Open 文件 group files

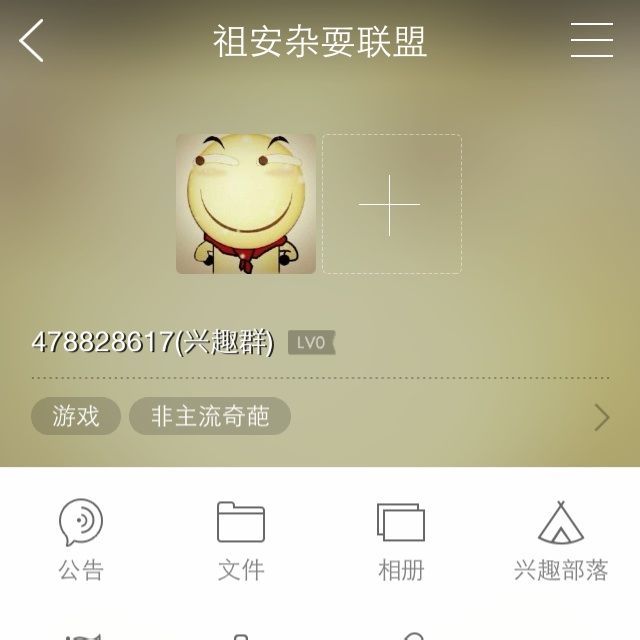click(x=241, y=540)
